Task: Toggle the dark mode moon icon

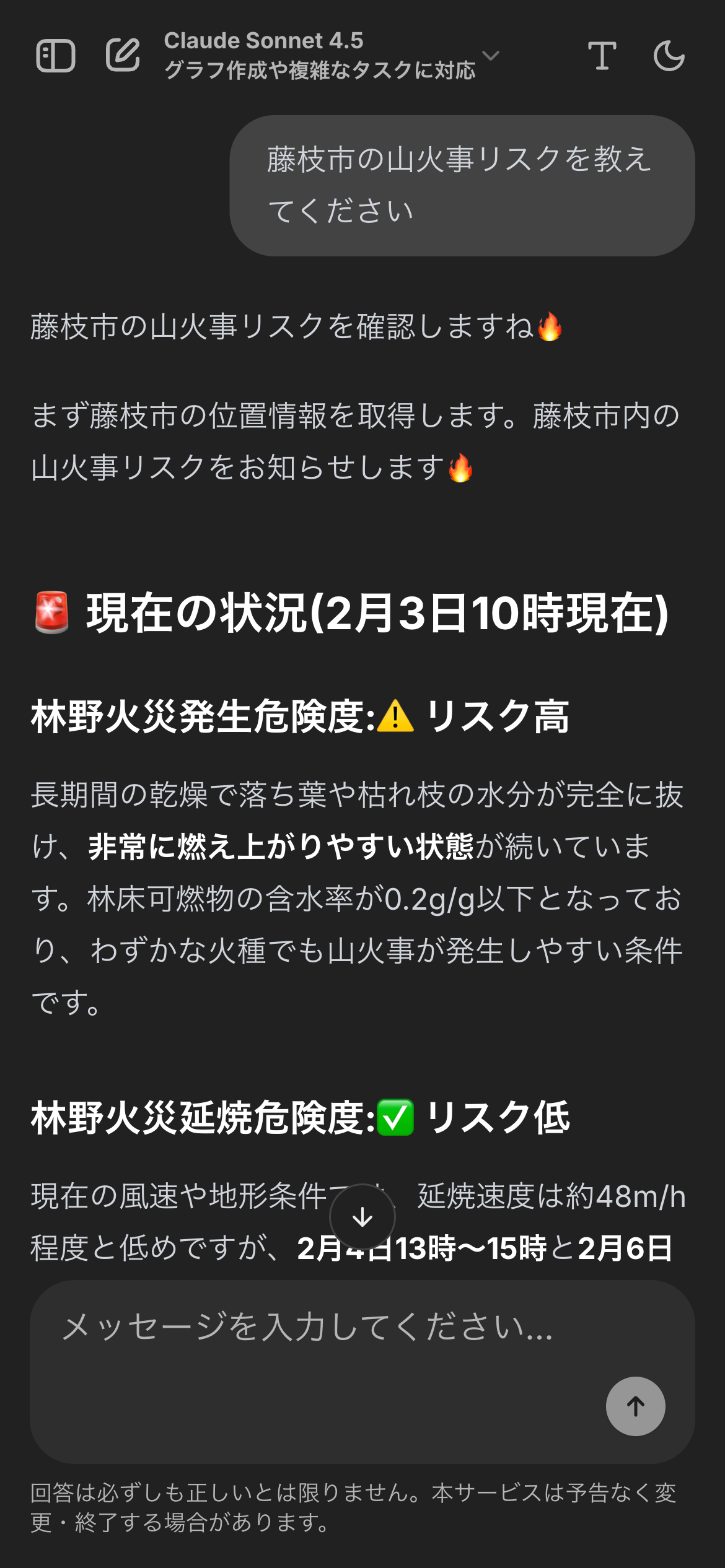Action: (669, 56)
